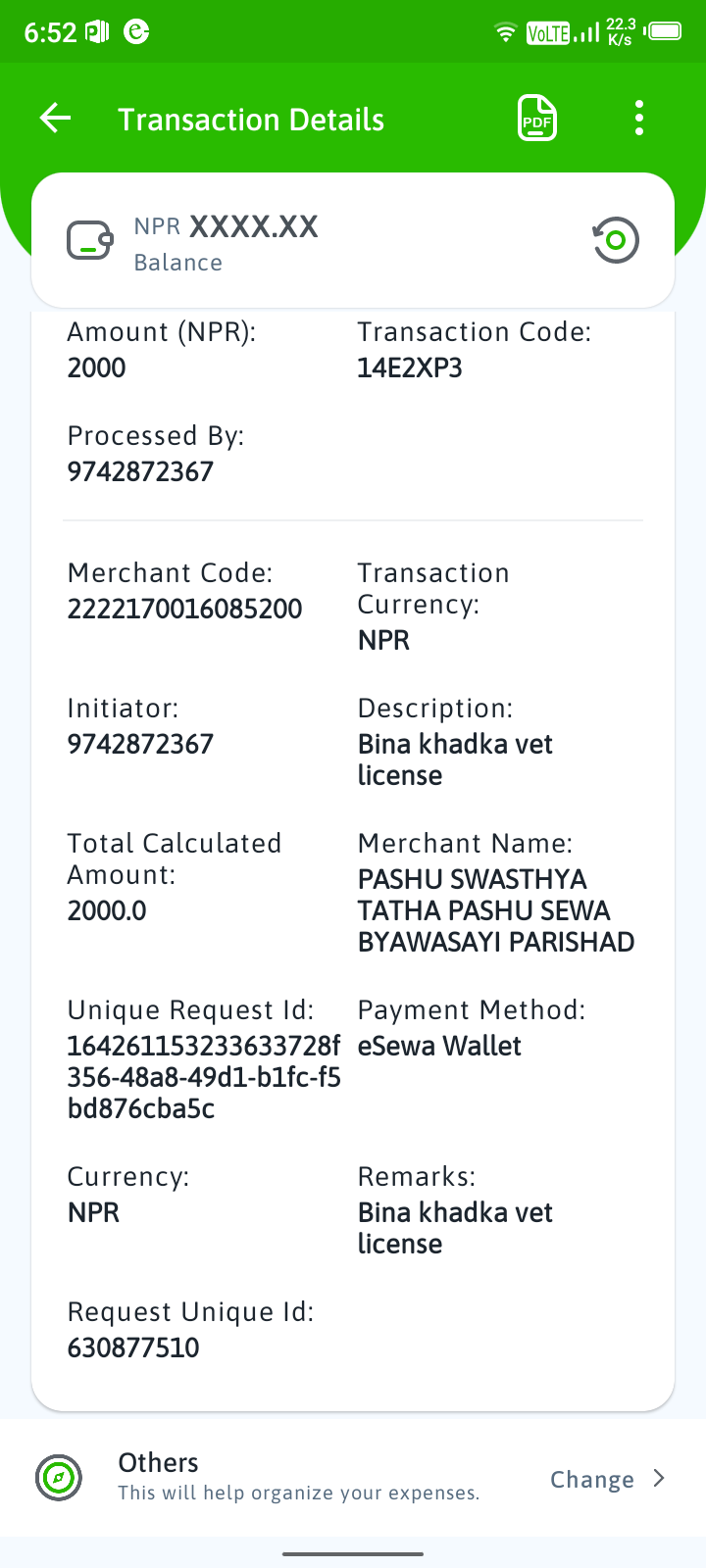Download the transaction as PDF
706x1568 pixels.
(537, 119)
